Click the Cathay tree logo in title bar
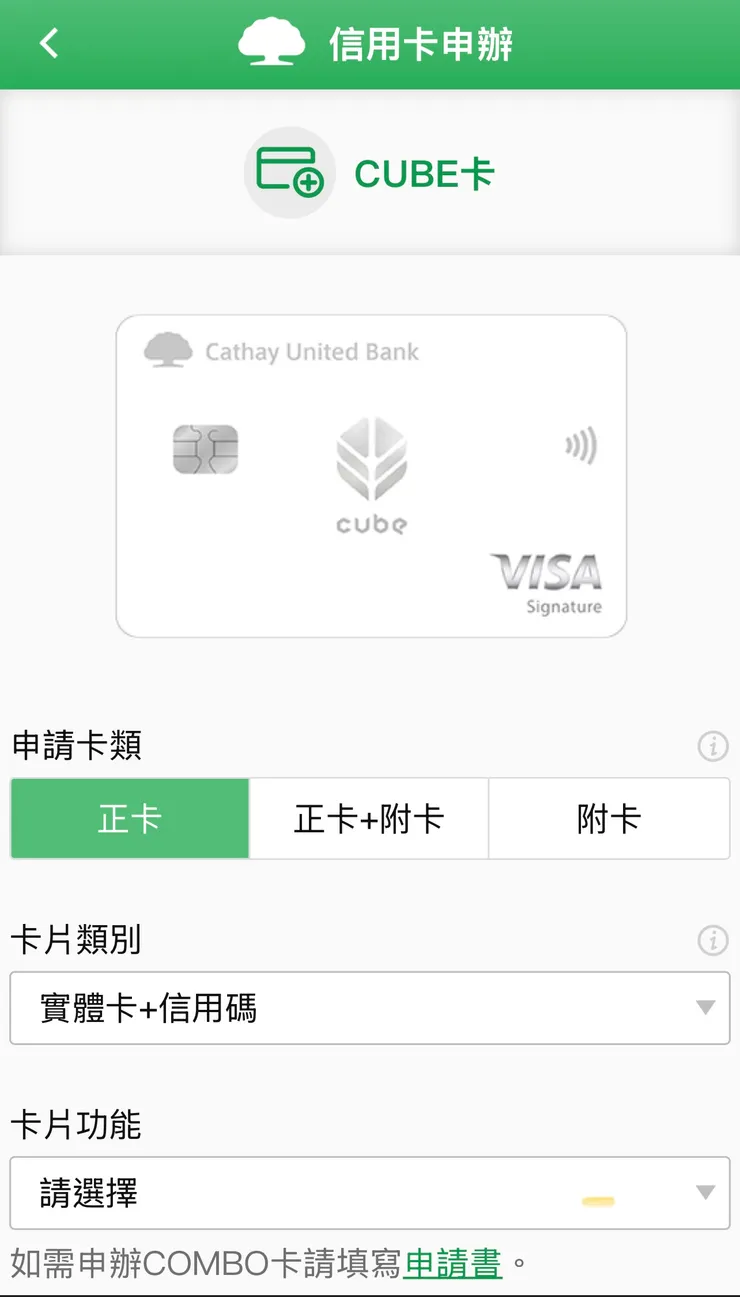 pyautogui.click(x=271, y=42)
